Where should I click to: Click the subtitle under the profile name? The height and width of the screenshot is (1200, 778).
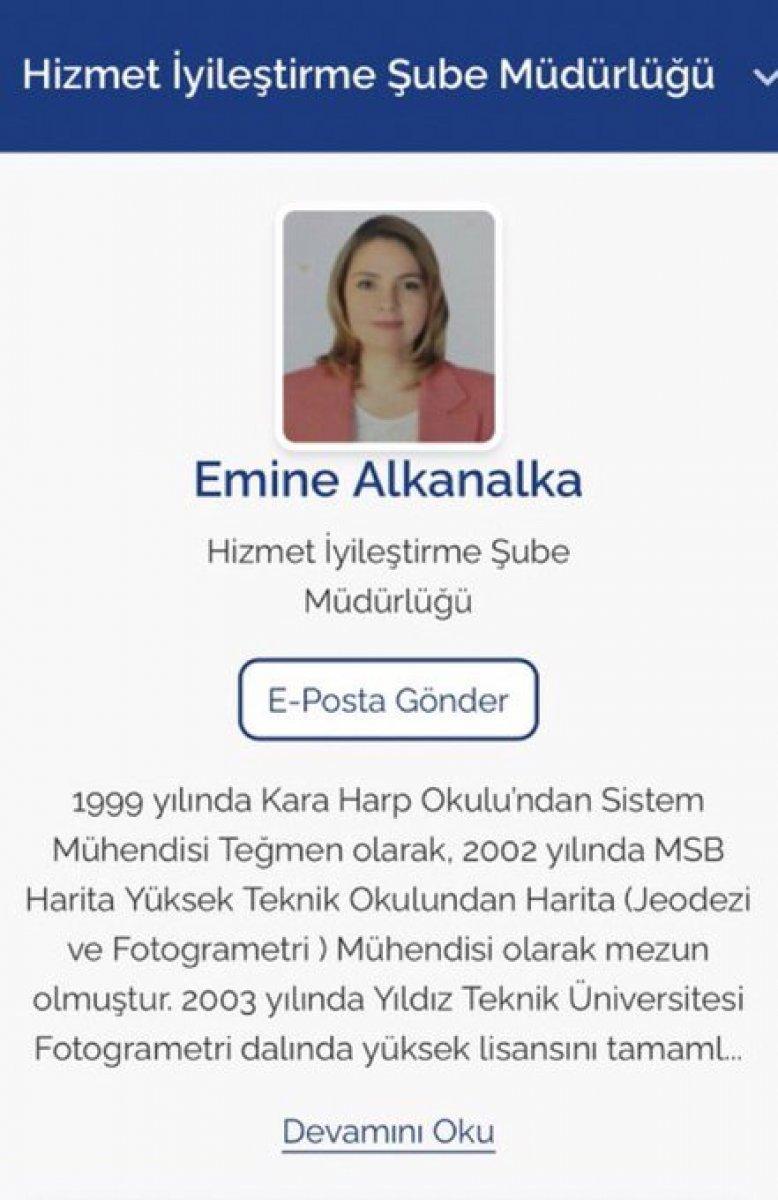pyautogui.click(x=389, y=575)
